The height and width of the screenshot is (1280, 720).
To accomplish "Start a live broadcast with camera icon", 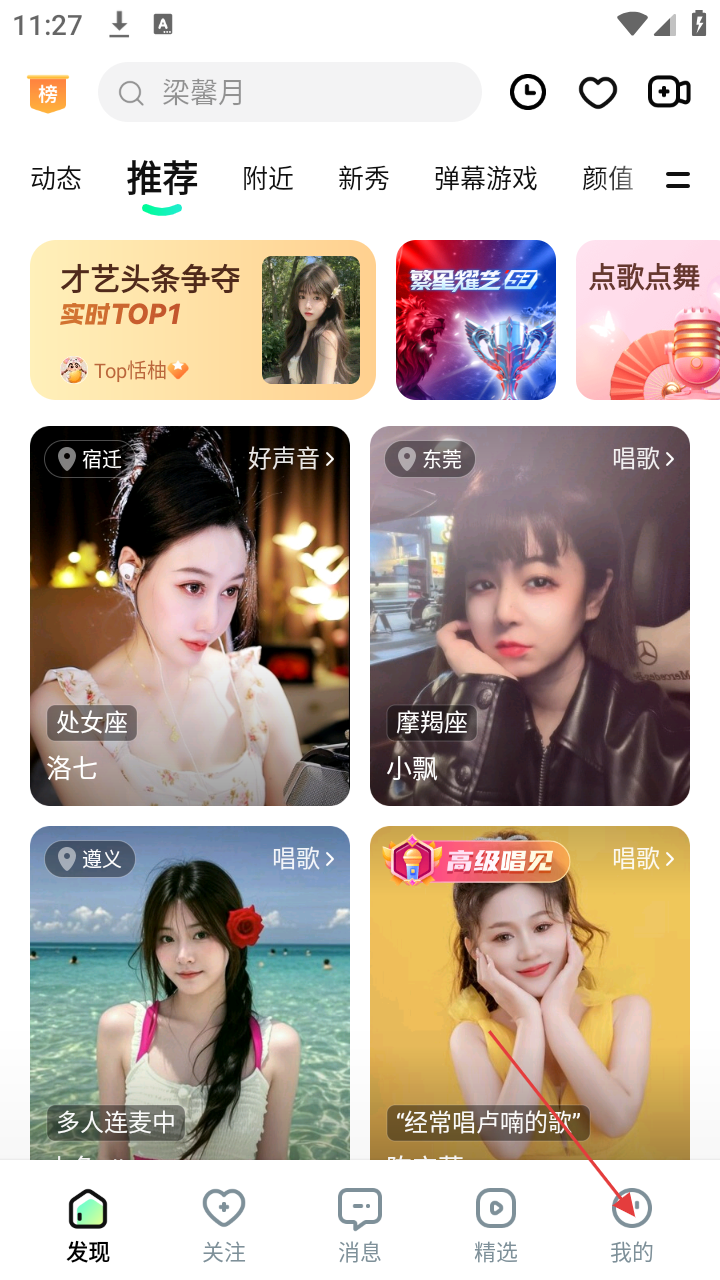I will coord(669,93).
